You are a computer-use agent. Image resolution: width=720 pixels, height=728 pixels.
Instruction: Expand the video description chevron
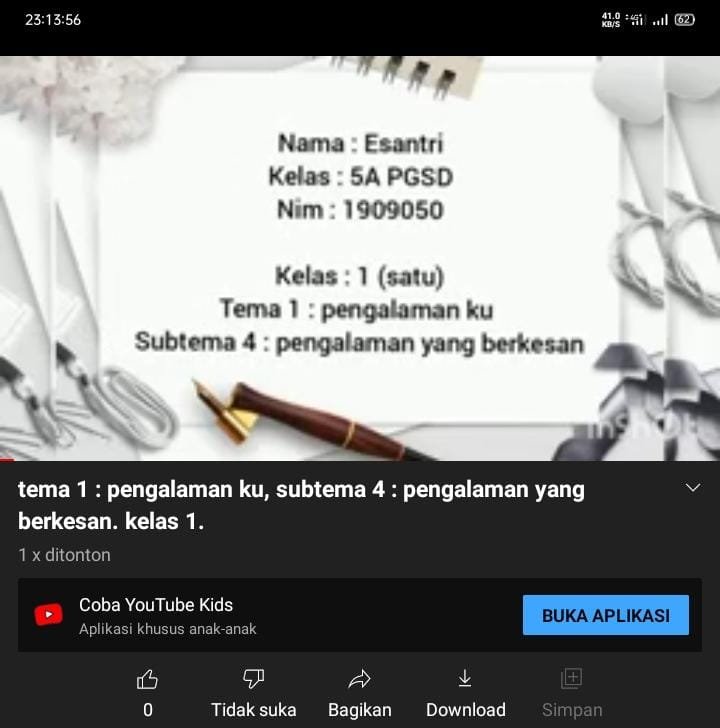692,488
